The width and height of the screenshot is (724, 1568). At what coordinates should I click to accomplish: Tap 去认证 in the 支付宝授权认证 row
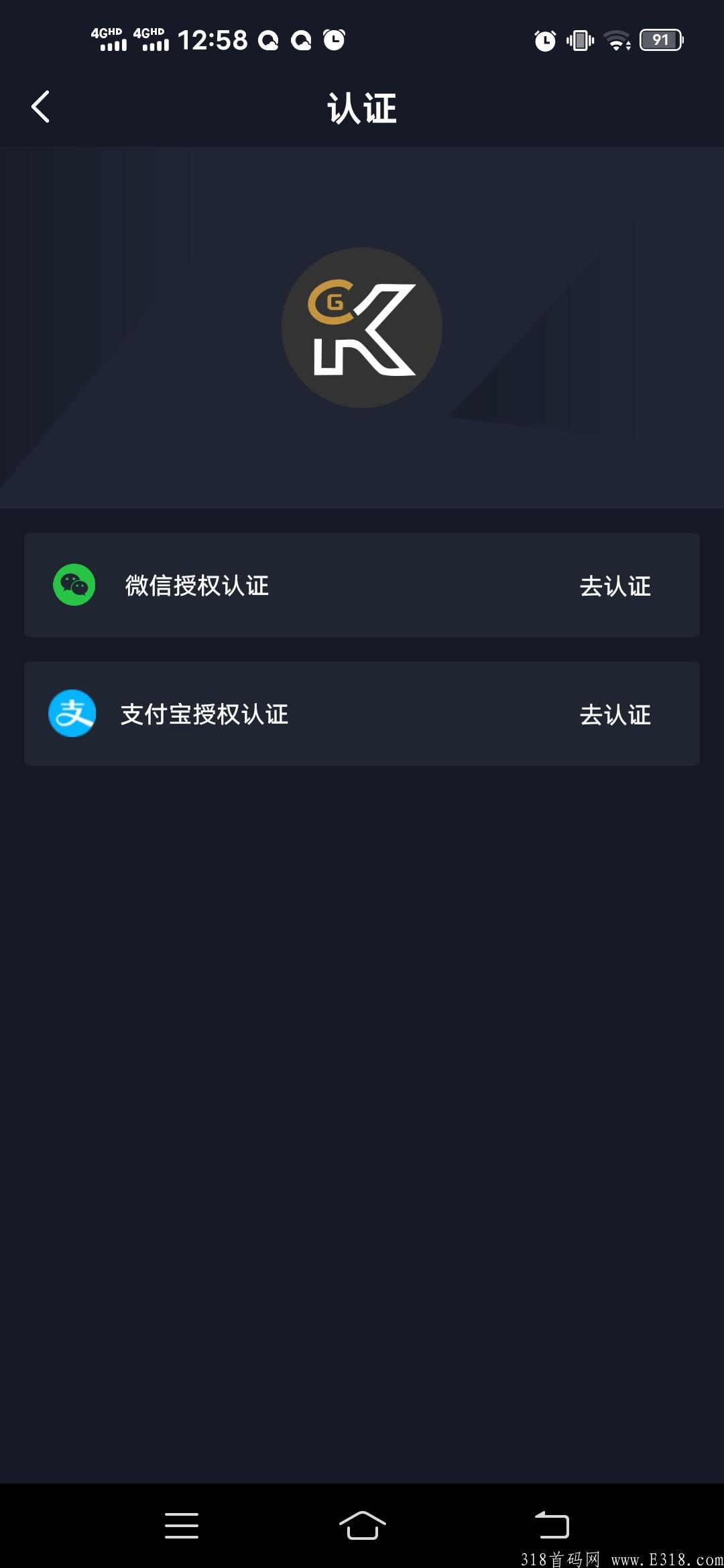615,714
